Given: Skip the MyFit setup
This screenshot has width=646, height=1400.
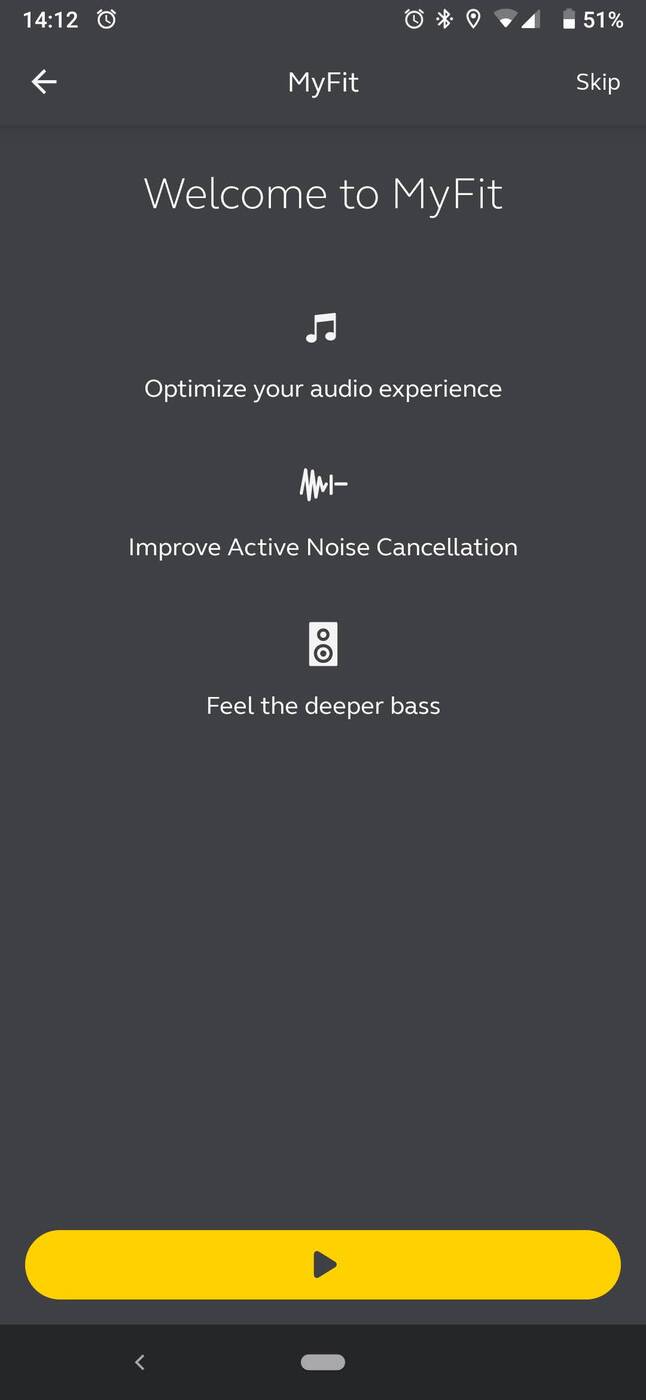Looking at the screenshot, I should 597,82.
